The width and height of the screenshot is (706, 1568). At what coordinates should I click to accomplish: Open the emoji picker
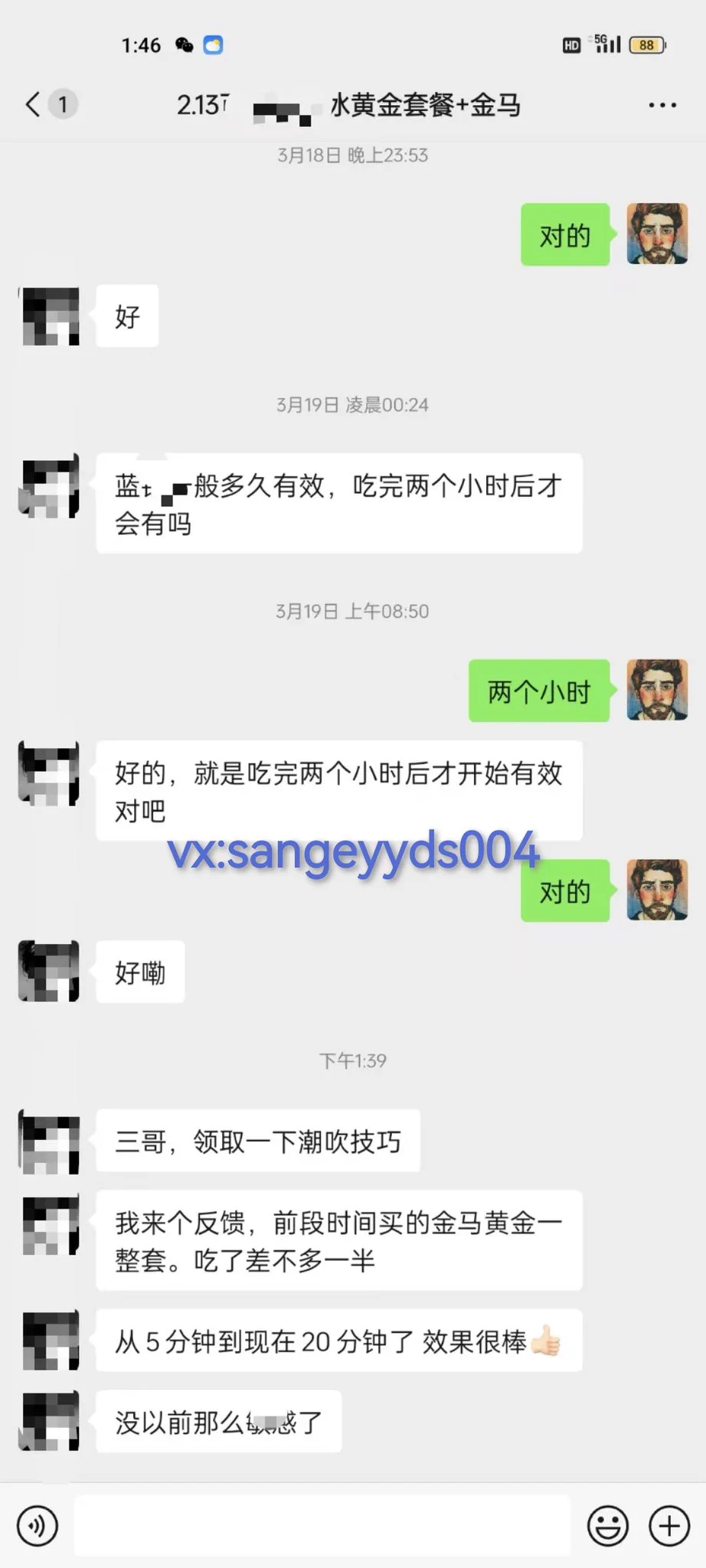(x=607, y=1525)
